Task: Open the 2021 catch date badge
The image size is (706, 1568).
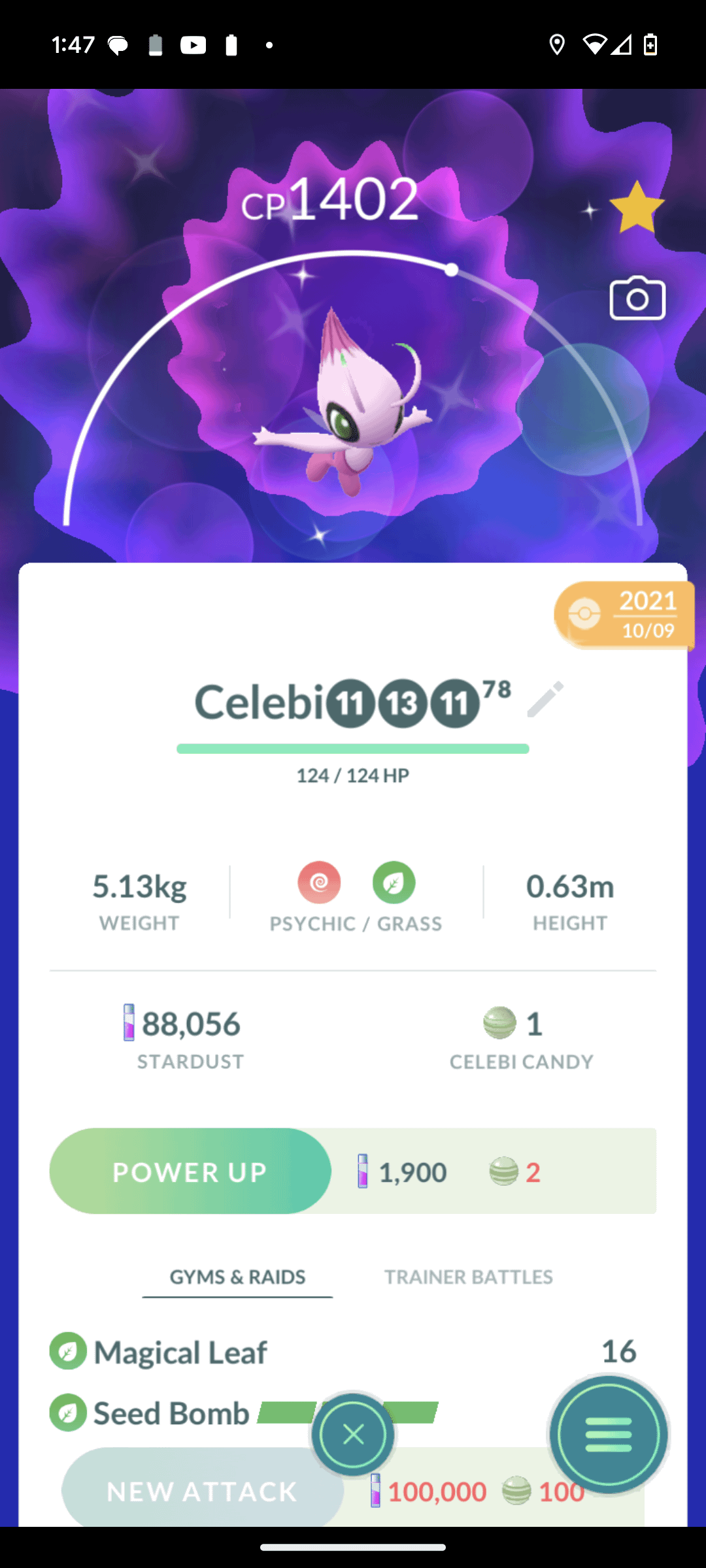Action: (624, 615)
